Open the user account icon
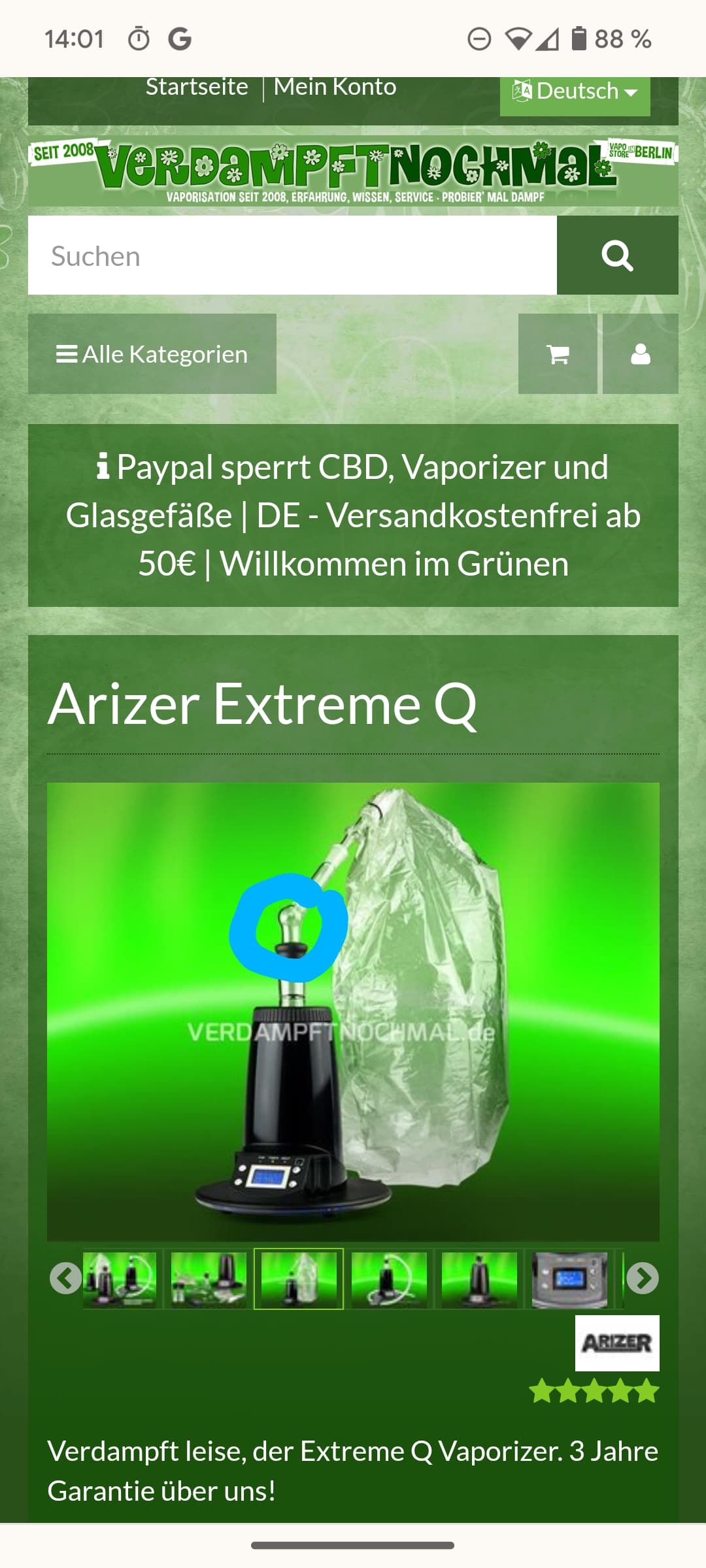Viewport: 706px width, 1568px height. coord(640,354)
